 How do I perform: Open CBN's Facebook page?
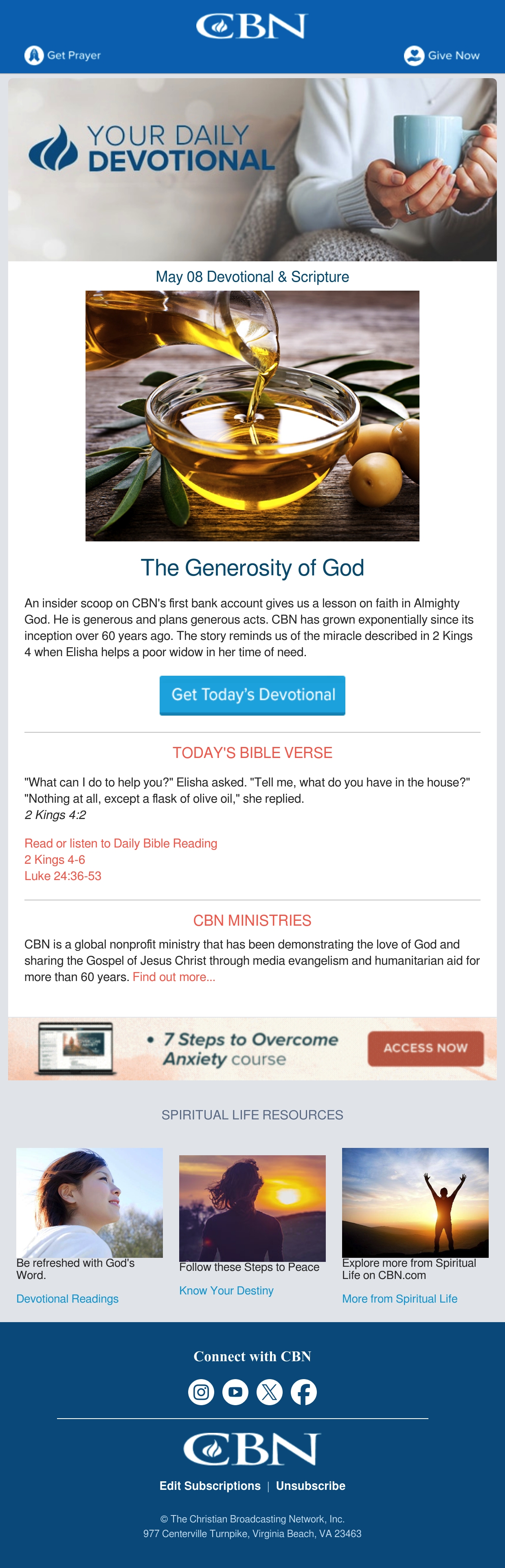tap(303, 1392)
